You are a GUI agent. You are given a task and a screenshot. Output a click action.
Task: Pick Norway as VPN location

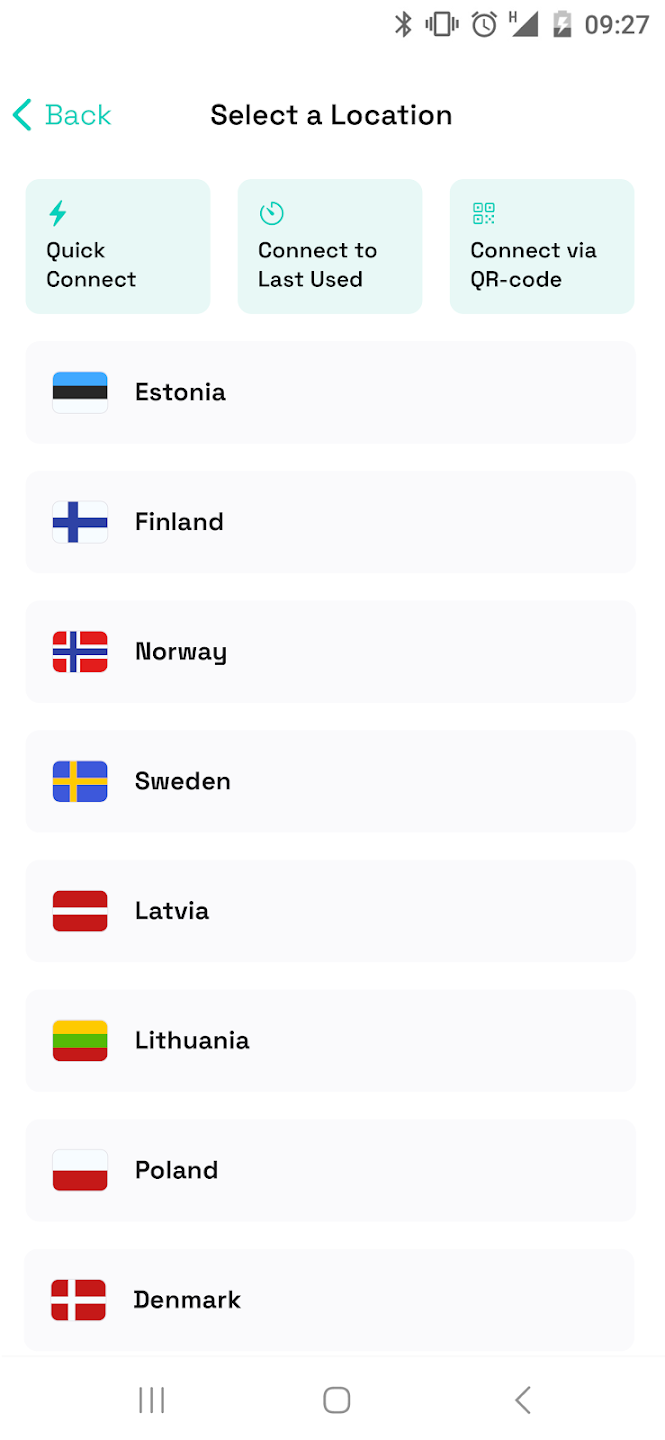(330, 652)
